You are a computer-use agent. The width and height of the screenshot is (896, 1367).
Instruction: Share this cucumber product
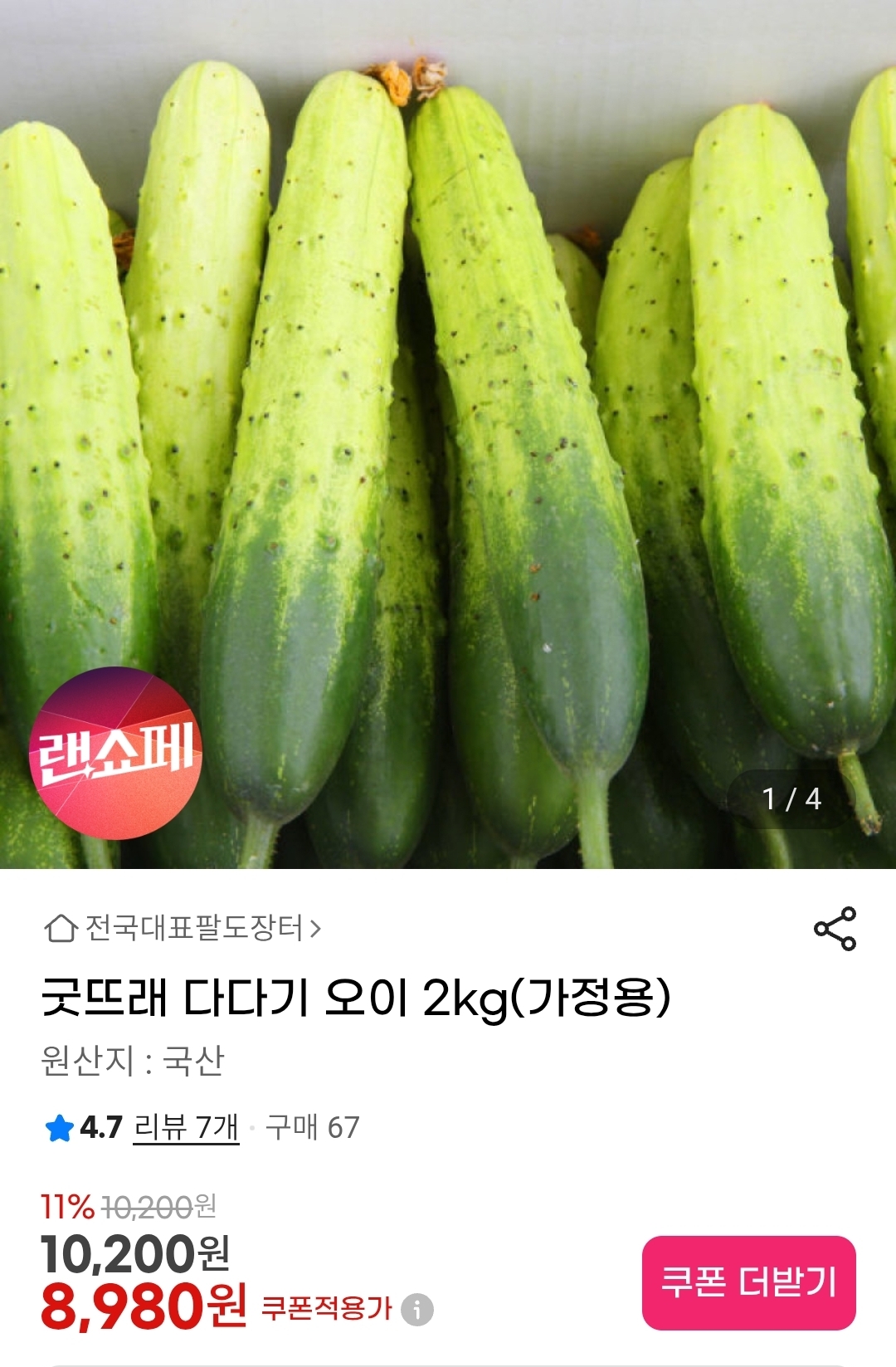point(835,929)
